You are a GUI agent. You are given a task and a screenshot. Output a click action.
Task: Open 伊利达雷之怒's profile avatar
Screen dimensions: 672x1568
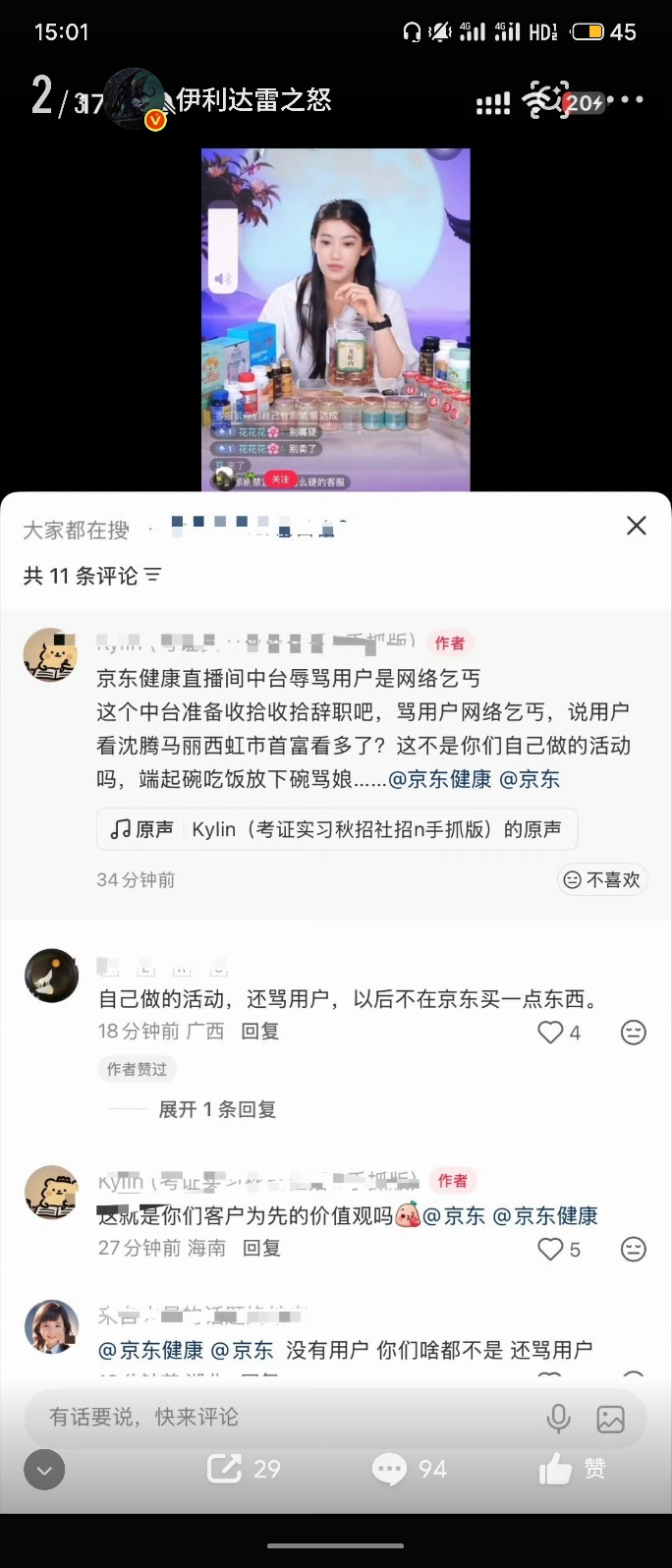pyautogui.click(x=136, y=98)
